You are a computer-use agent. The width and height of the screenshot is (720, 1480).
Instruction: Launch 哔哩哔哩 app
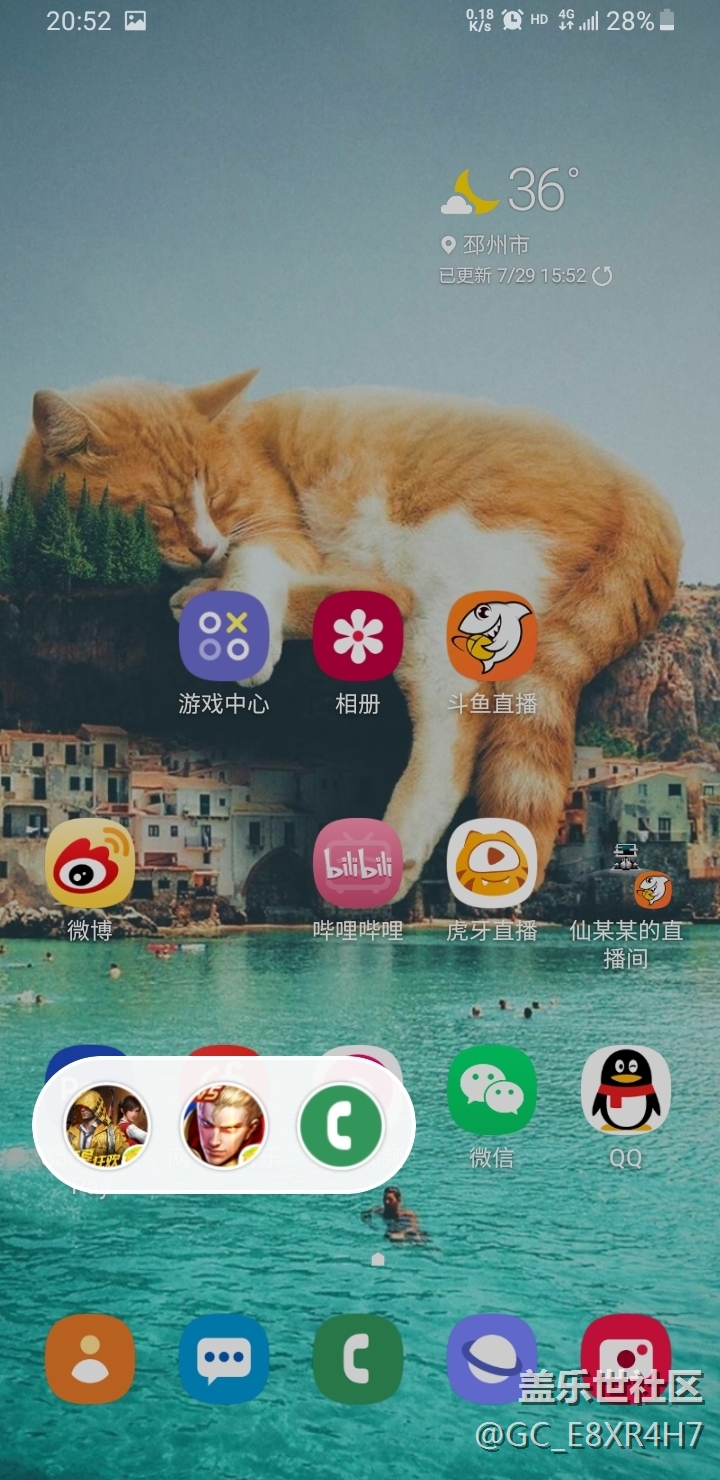pos(358,863)
